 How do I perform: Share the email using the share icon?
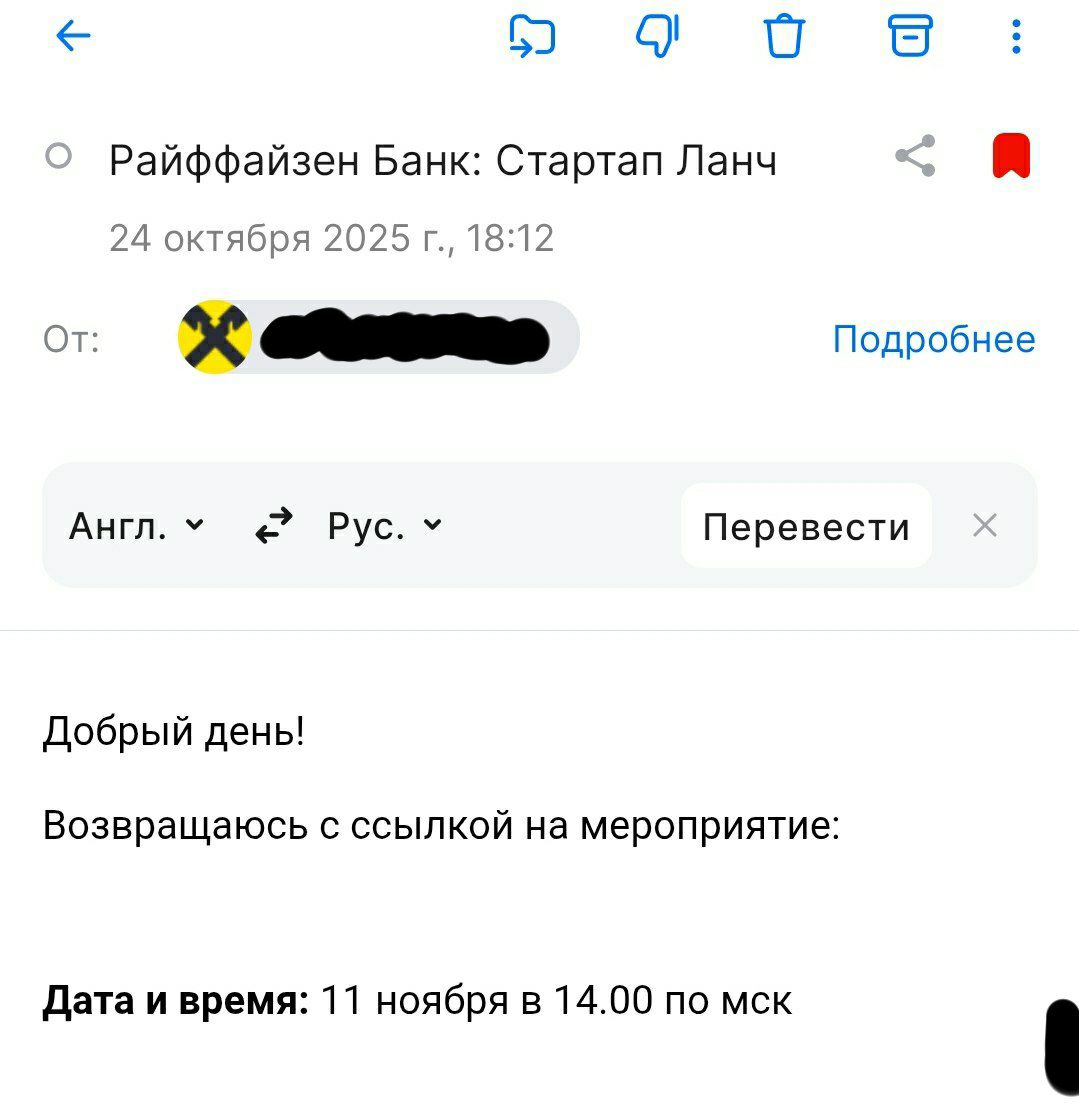915,156
